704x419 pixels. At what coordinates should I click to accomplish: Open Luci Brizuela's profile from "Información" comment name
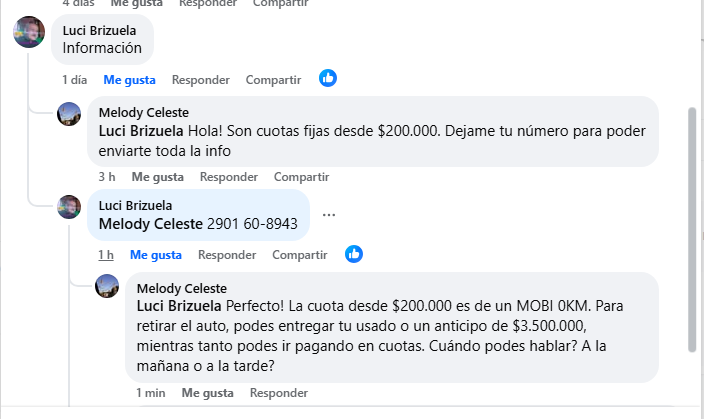pyautogui.click(x=100, y=30)
